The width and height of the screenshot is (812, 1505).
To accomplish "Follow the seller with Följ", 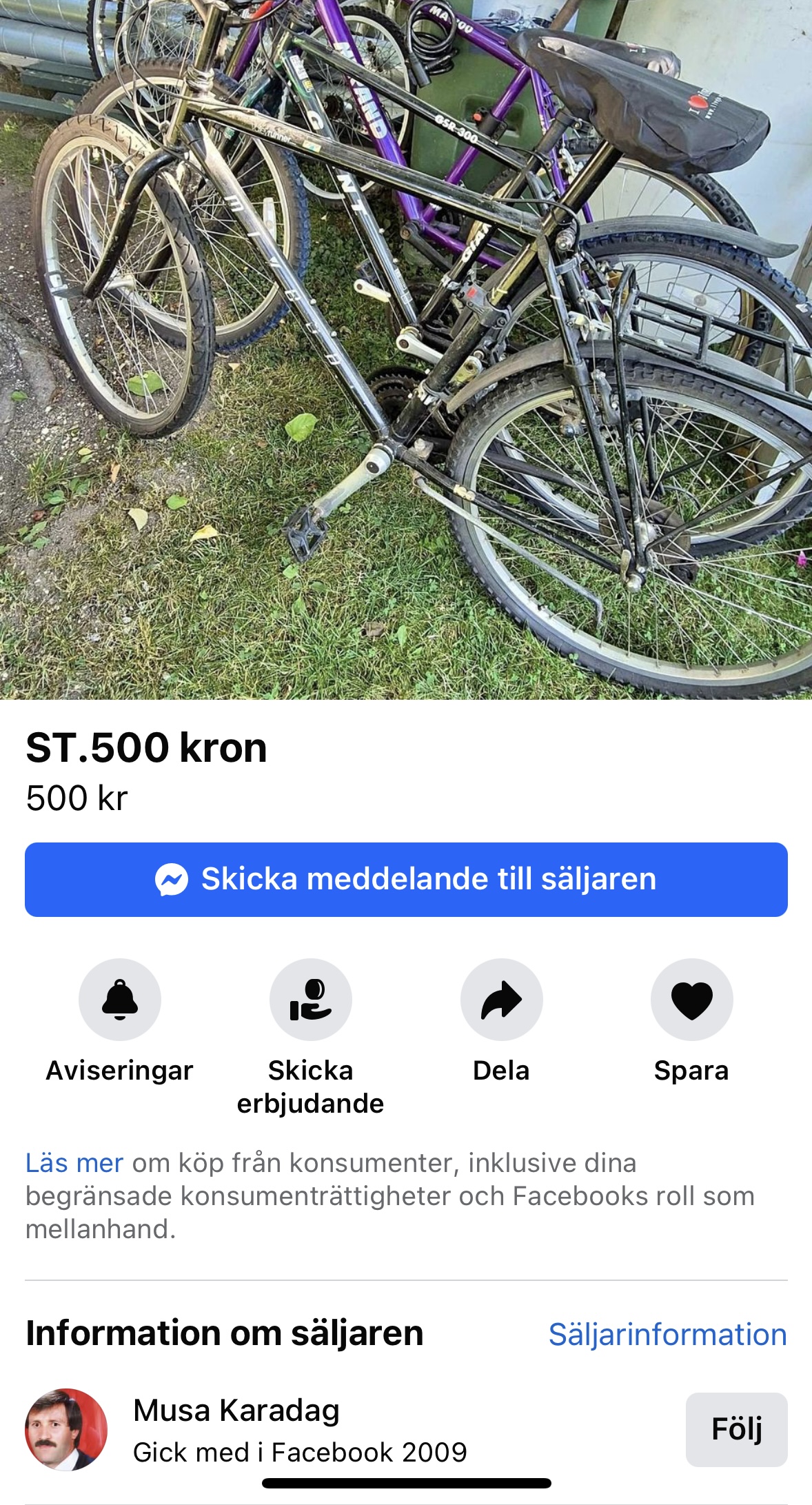I will coord(736,1429).
